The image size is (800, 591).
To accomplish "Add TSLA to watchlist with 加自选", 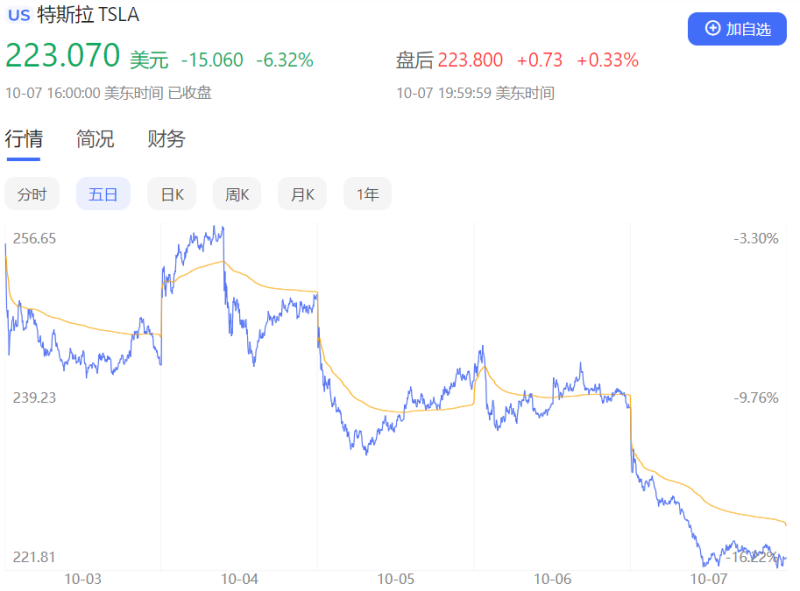I will pos(737,29).
